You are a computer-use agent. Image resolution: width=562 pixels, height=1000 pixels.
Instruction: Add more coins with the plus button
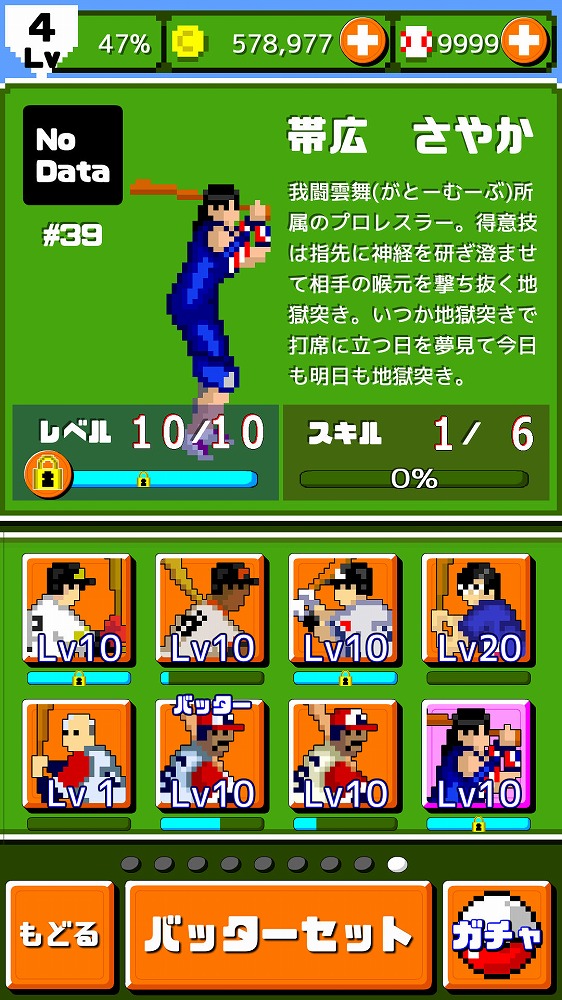click(x=363, y=41)
